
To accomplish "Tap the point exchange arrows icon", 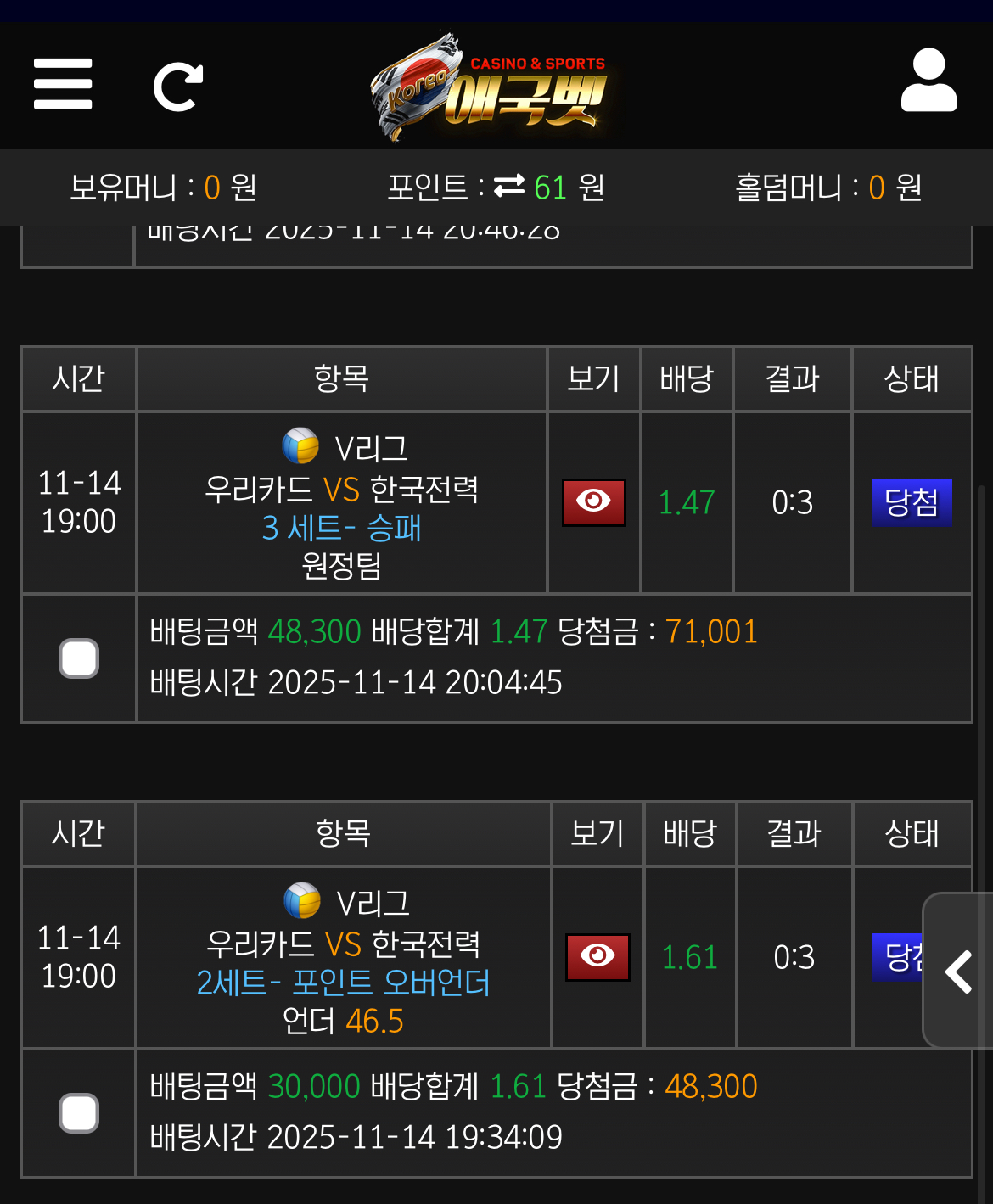I will [x=509, y=186].
